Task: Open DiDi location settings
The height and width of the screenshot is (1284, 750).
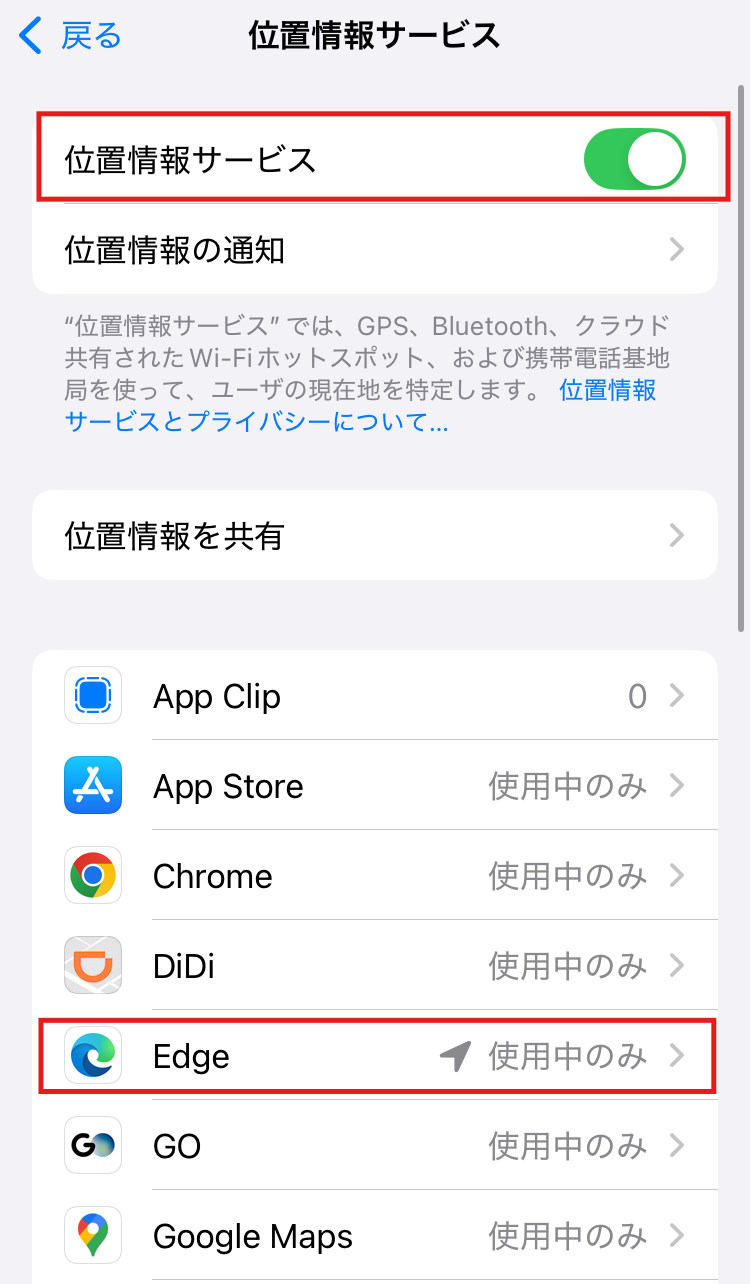Action: (375, 966)
